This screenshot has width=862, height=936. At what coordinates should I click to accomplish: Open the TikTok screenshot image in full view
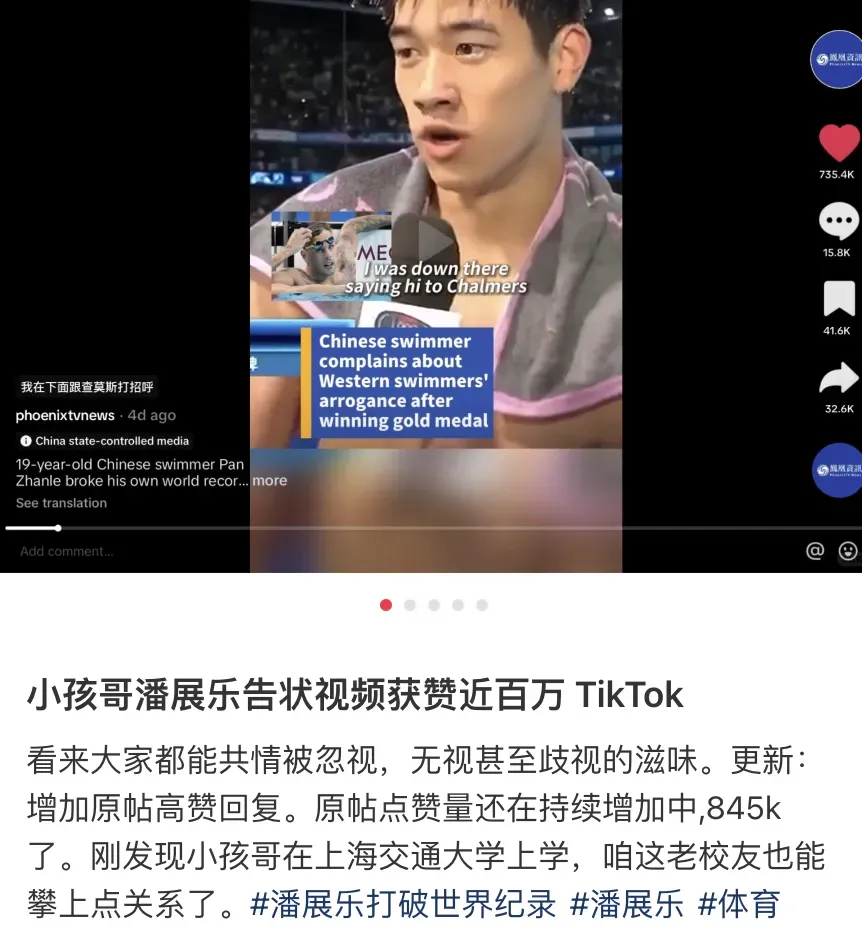click(x=430, y=286)
